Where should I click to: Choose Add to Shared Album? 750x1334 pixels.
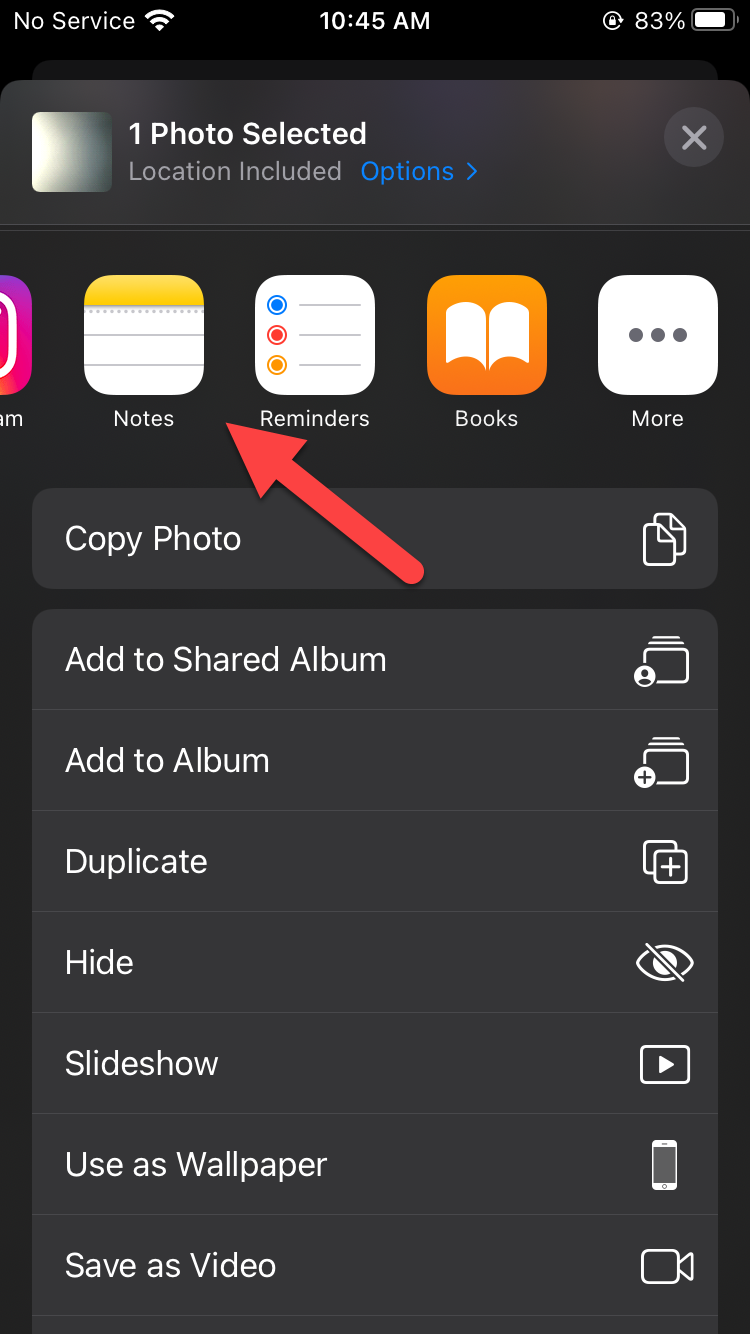point(375,660)
